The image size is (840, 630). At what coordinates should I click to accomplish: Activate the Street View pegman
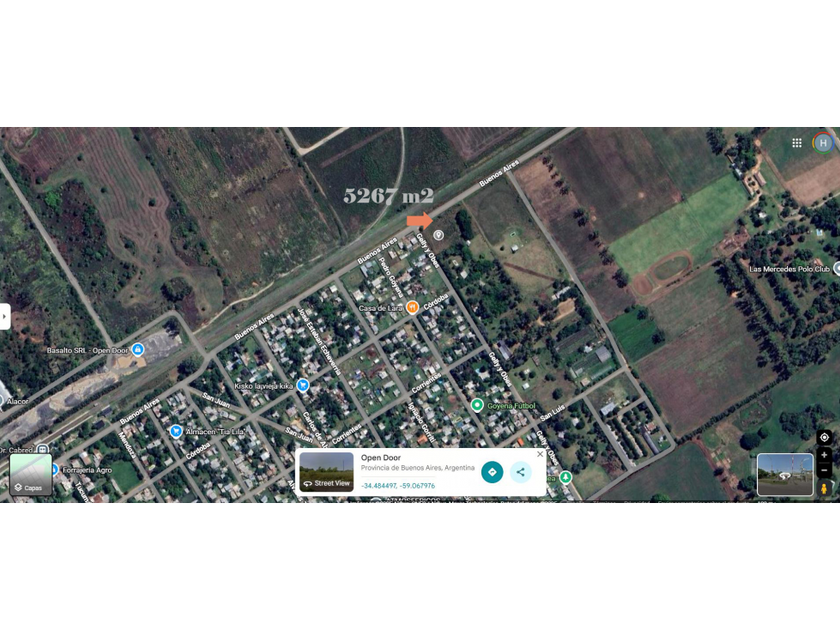[x=824, y=489]
